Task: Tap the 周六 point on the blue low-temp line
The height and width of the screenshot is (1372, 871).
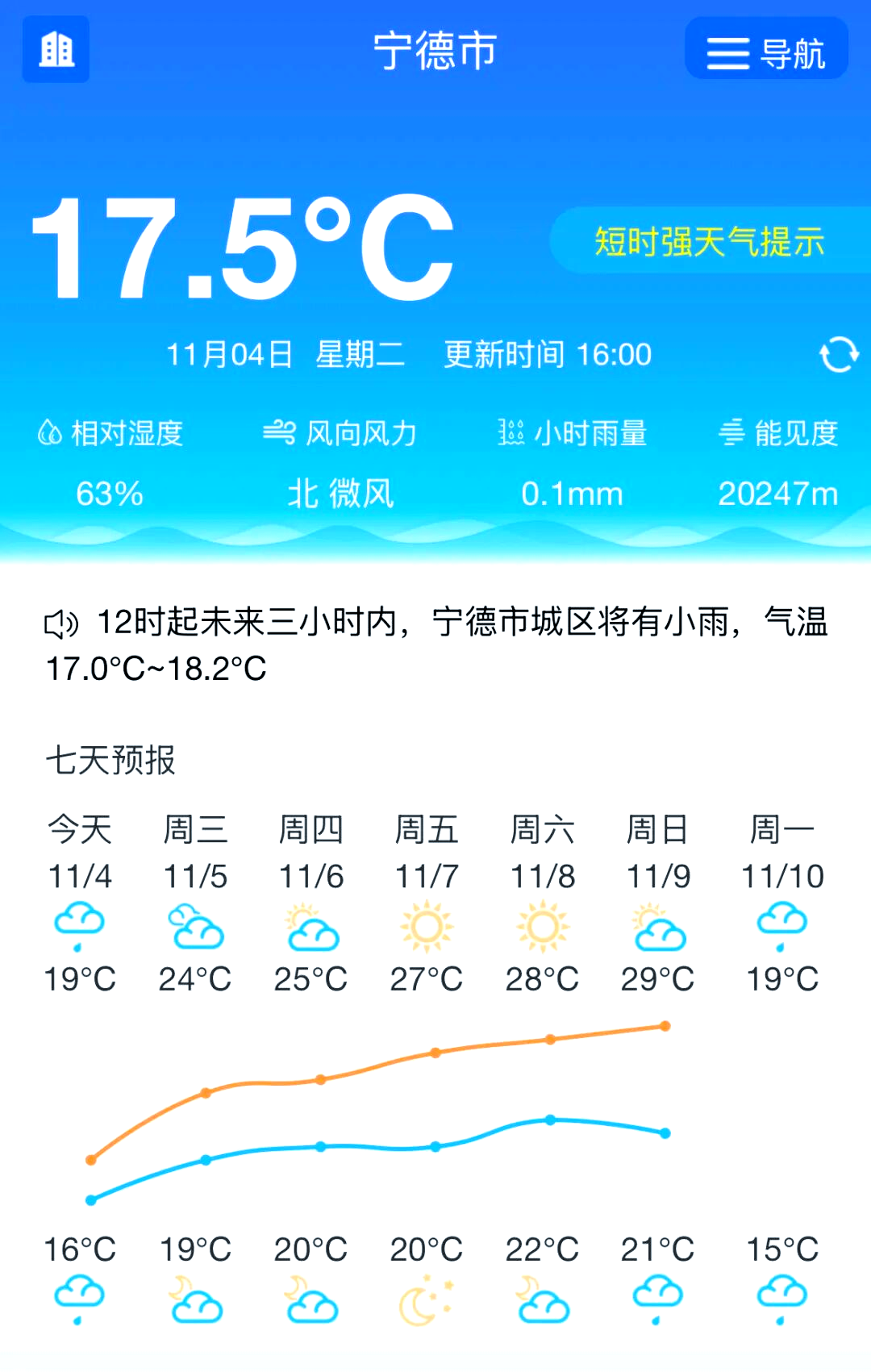Action: [x=548, y=1120]
